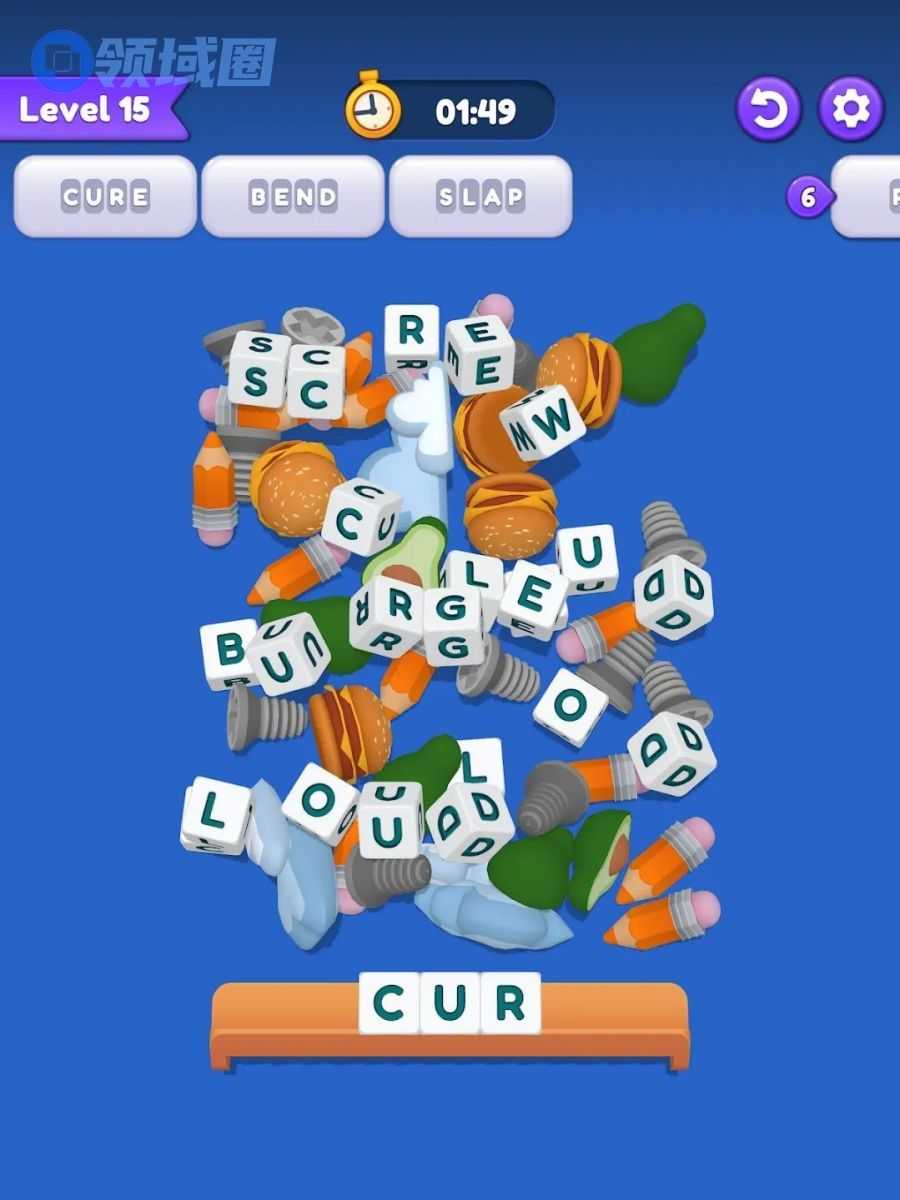Remove the R tile from the word tray
The height and width of the screenshot is (1200, 900).
(510, 1002)
